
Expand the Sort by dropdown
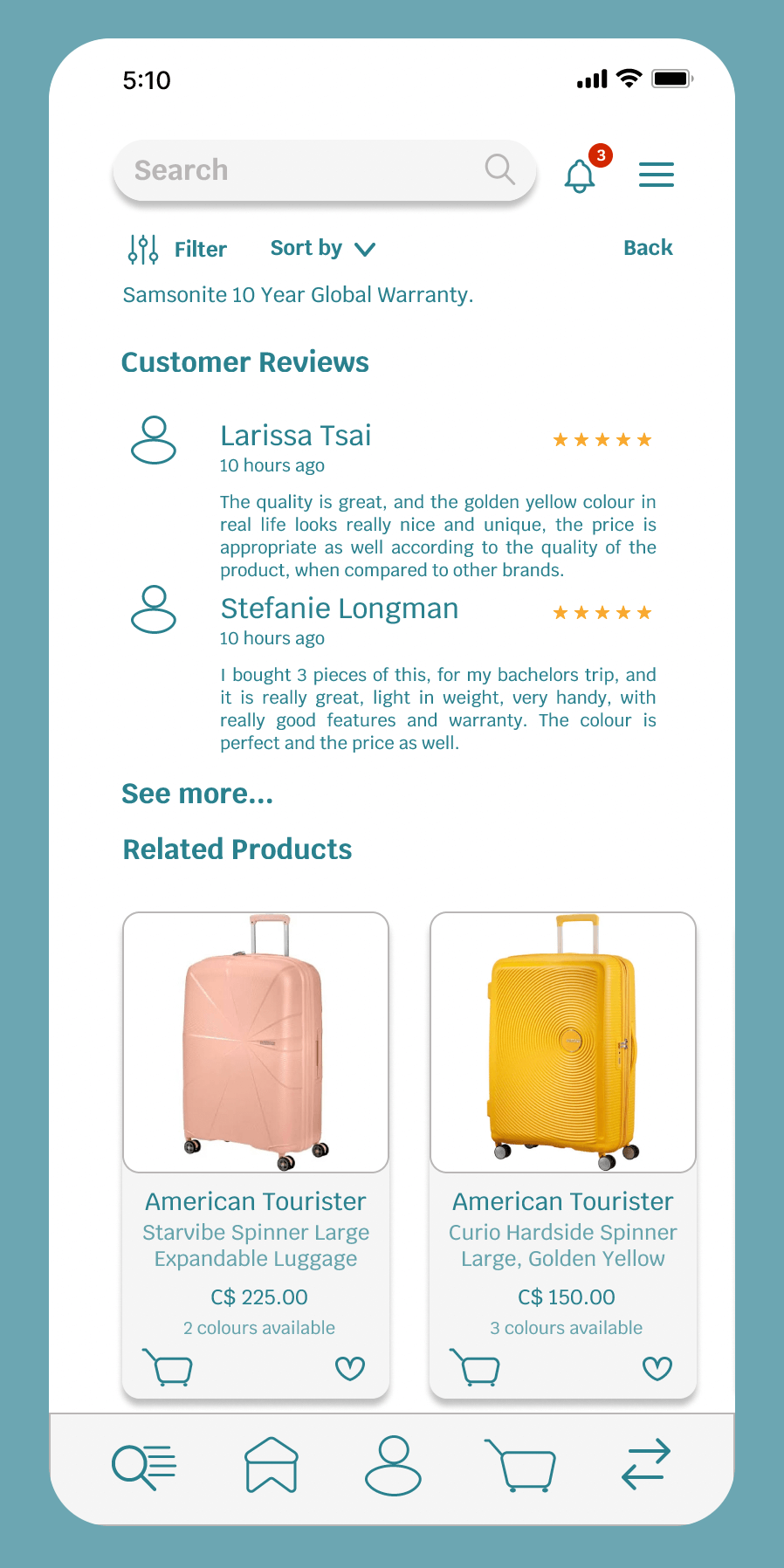(322, 249)
